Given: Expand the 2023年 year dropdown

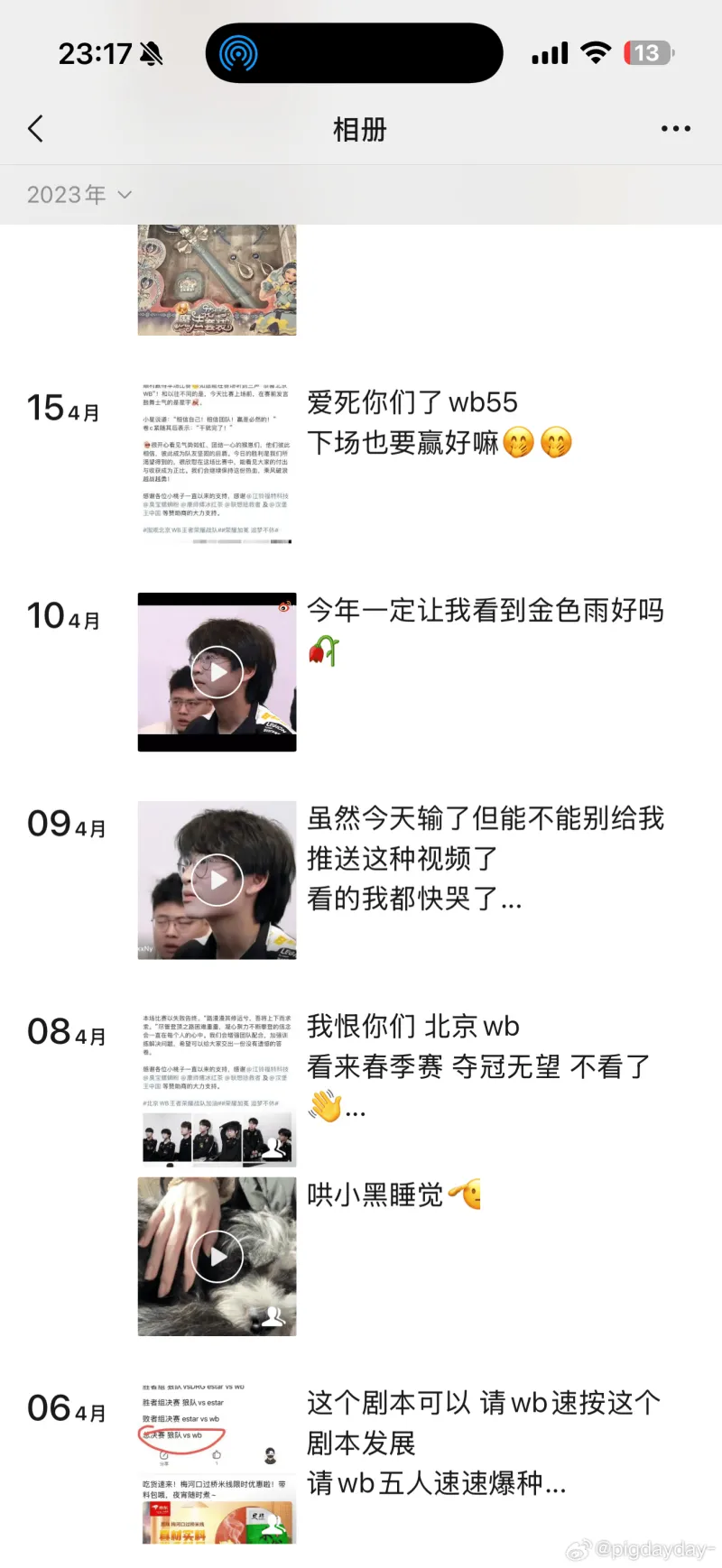Looking at the screenshot, I should click(79, 195).
